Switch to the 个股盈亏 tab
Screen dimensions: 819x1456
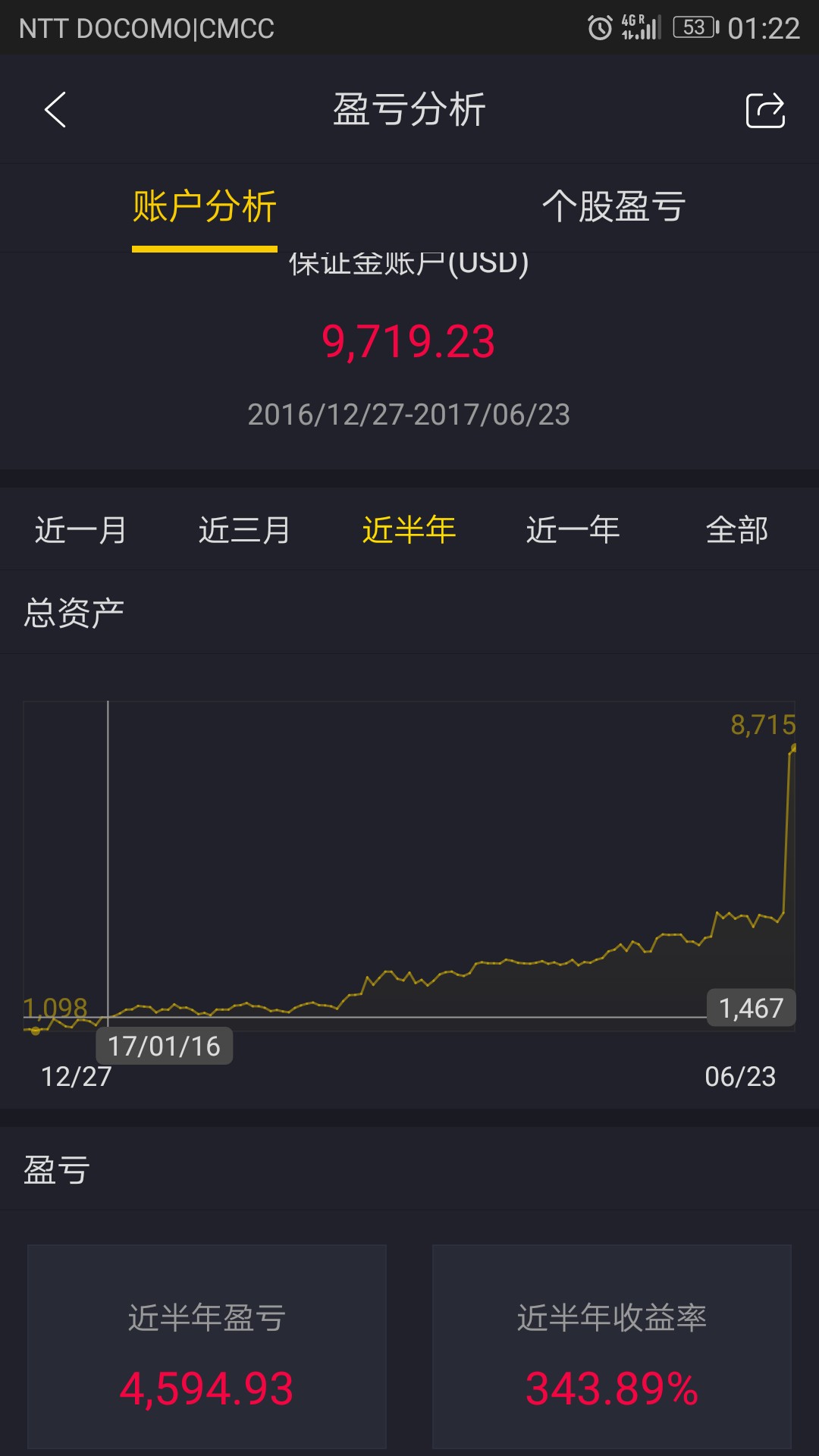pos(614,207)
